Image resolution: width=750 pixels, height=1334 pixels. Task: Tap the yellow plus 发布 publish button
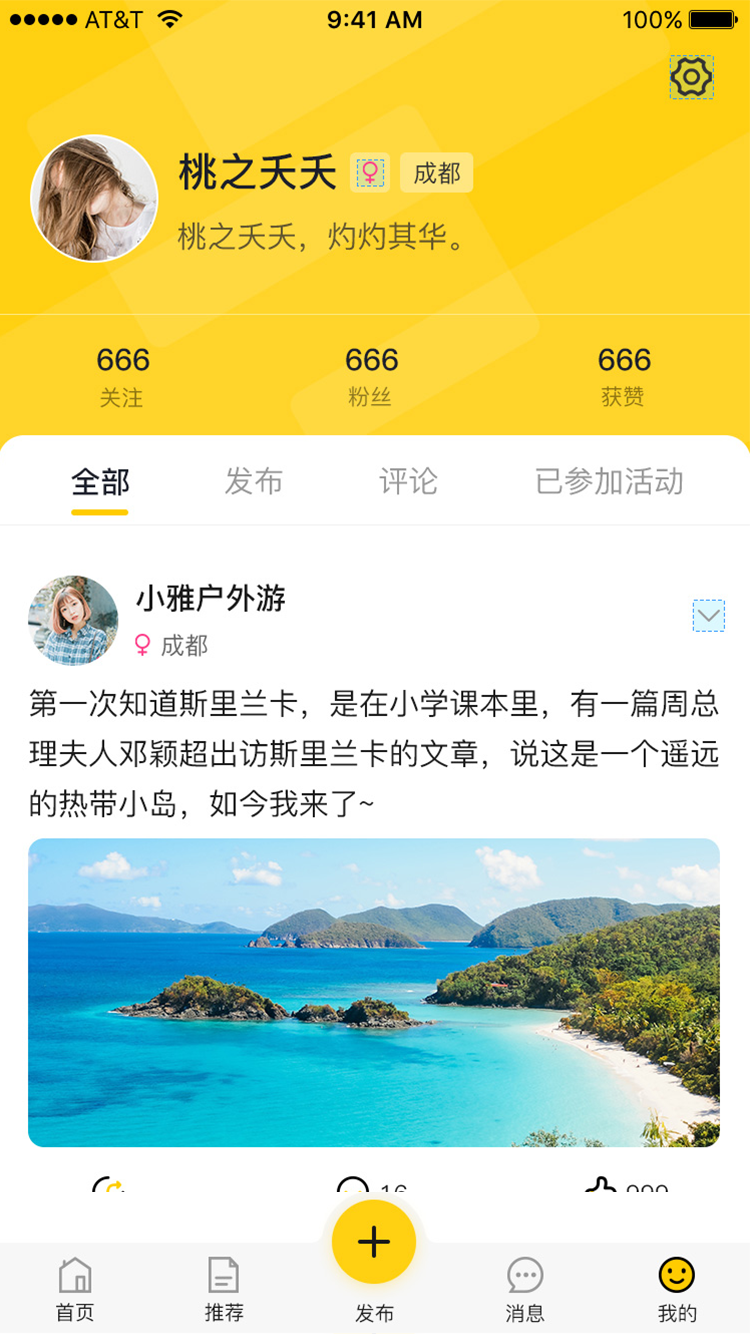[374, 1241]
